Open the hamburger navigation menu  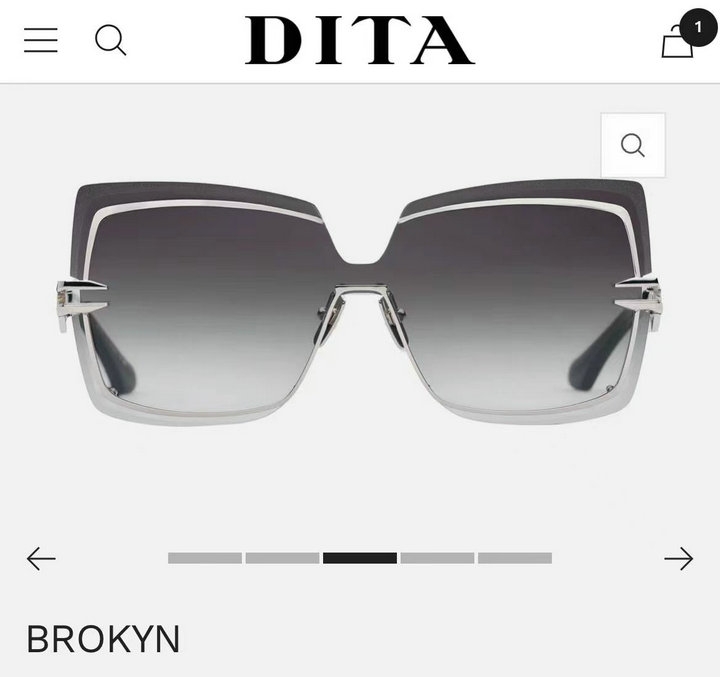coord(41,40)
